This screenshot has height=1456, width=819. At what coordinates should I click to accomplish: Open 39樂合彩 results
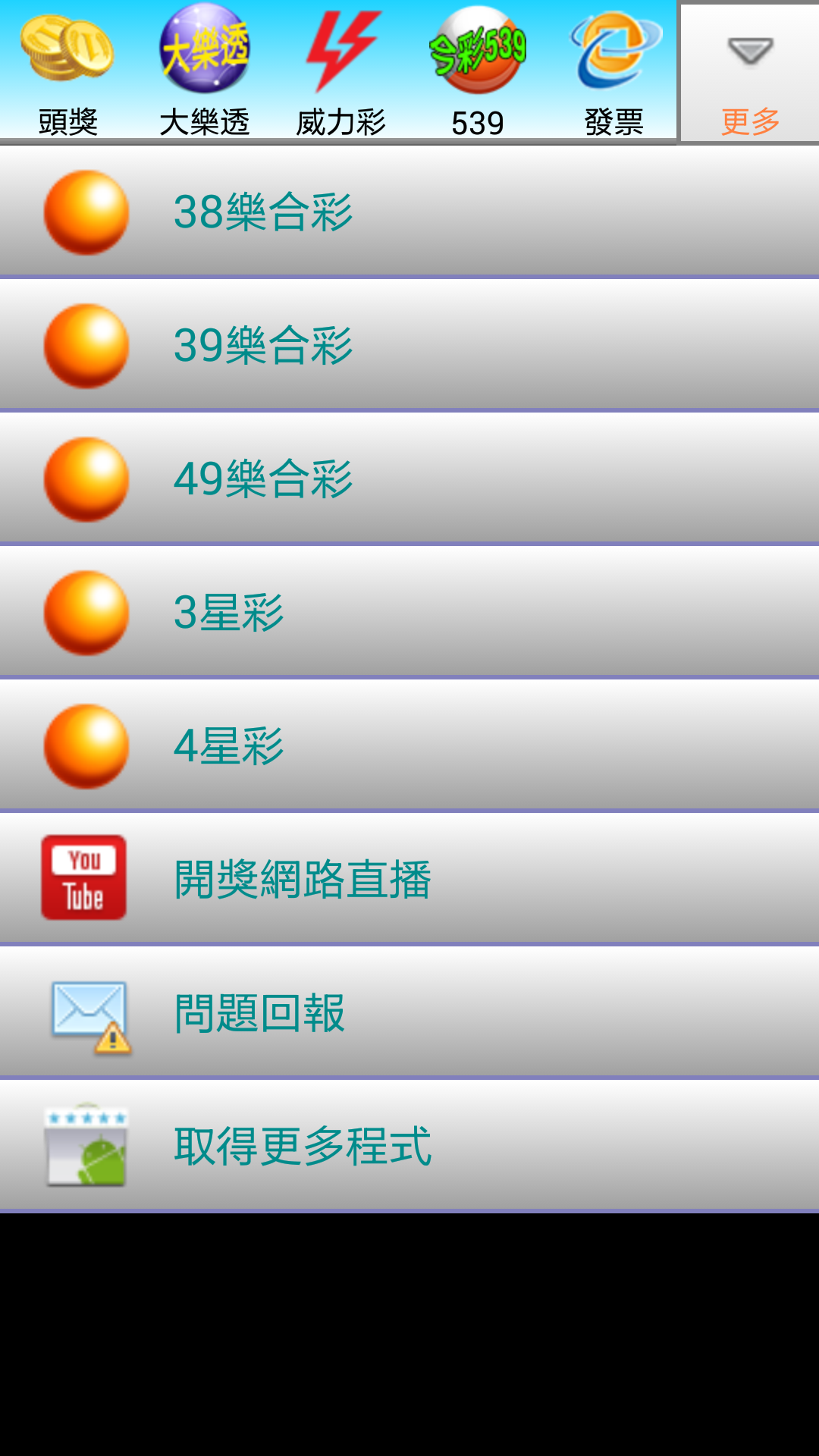coord(409,345)
